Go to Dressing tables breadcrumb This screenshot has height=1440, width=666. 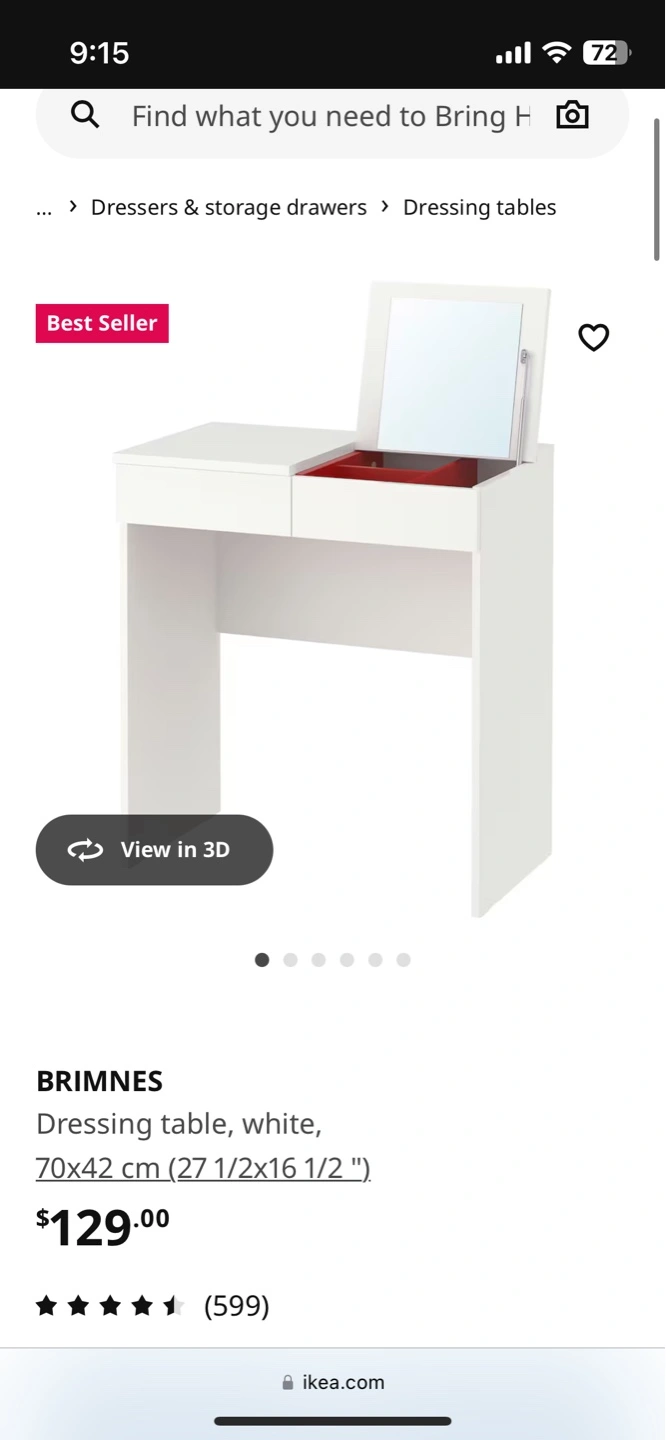(479, 207)
